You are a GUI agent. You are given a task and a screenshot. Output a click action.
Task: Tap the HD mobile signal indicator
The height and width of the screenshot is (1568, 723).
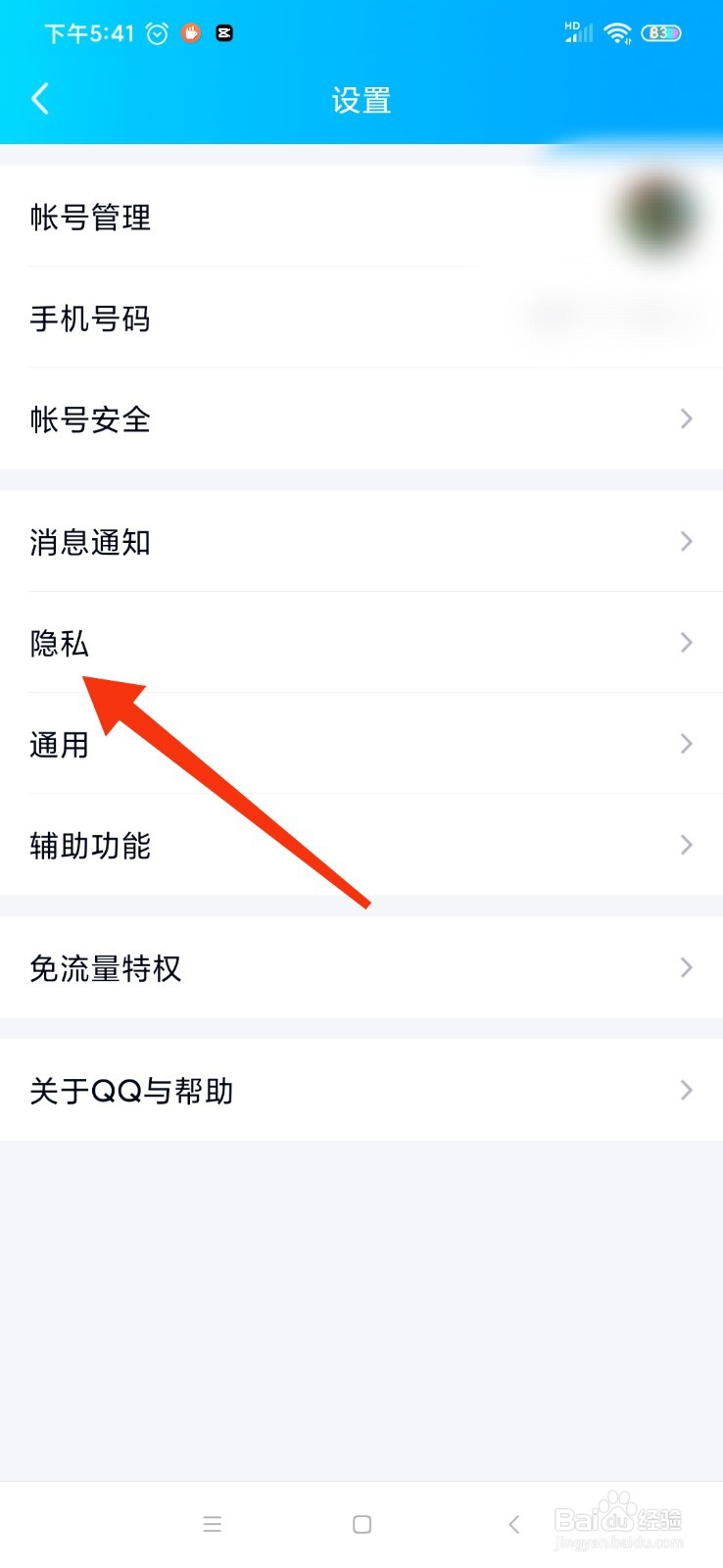pyautogui.click(x=577, y=31)
